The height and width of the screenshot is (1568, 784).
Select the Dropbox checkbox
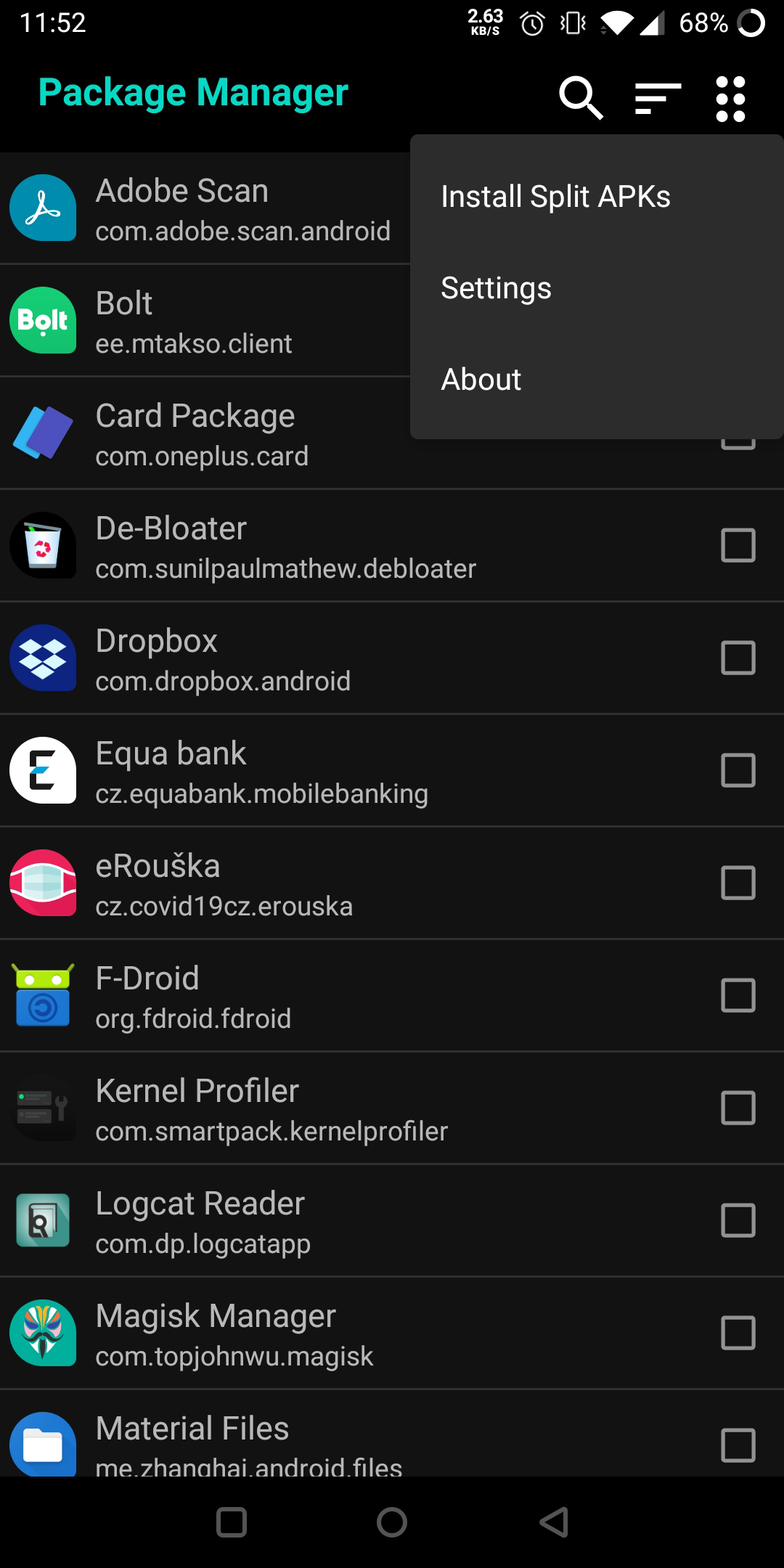[738, 658]
